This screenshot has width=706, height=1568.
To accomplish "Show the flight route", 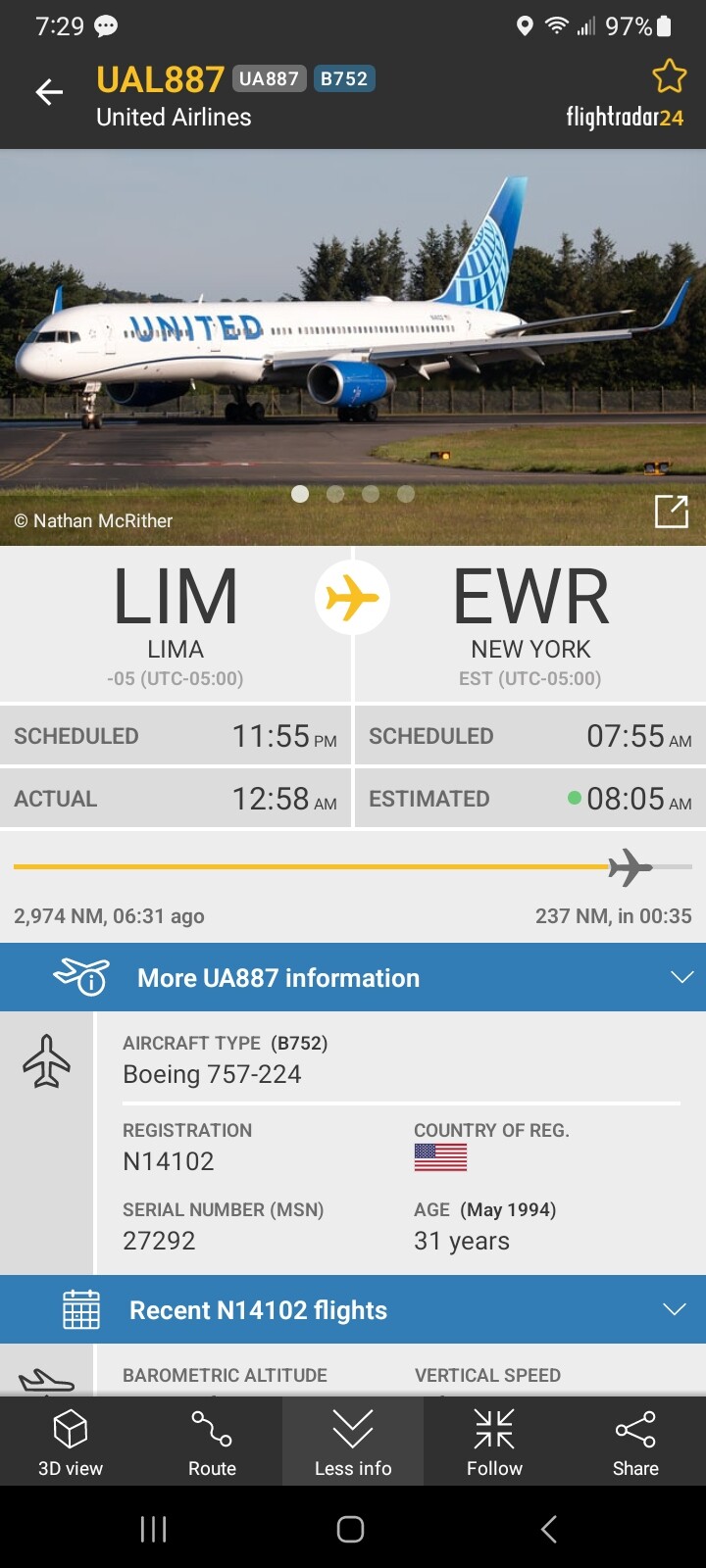I will pos(212,1441).
